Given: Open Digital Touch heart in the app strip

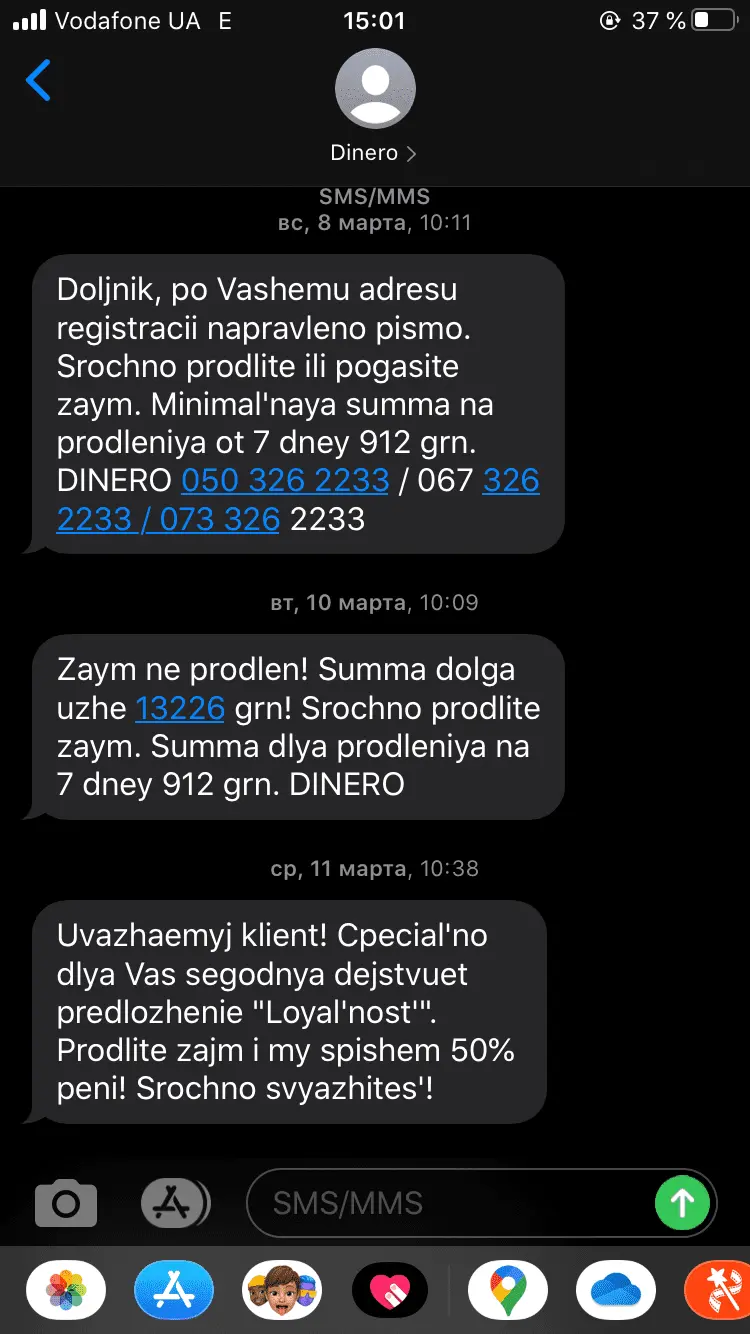Looking at the screenshot, I should click(x=390, y=1292).
